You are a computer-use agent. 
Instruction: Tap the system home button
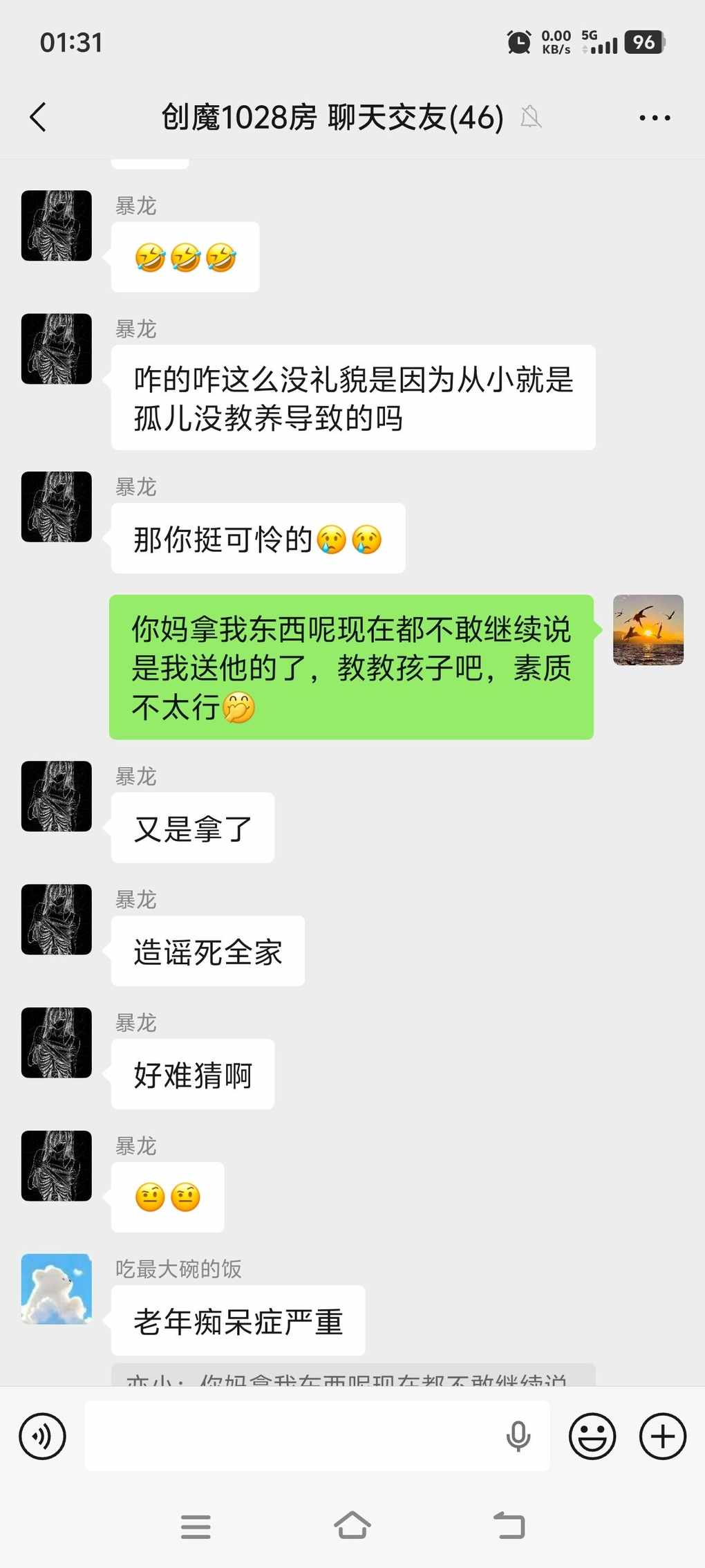352,1525
